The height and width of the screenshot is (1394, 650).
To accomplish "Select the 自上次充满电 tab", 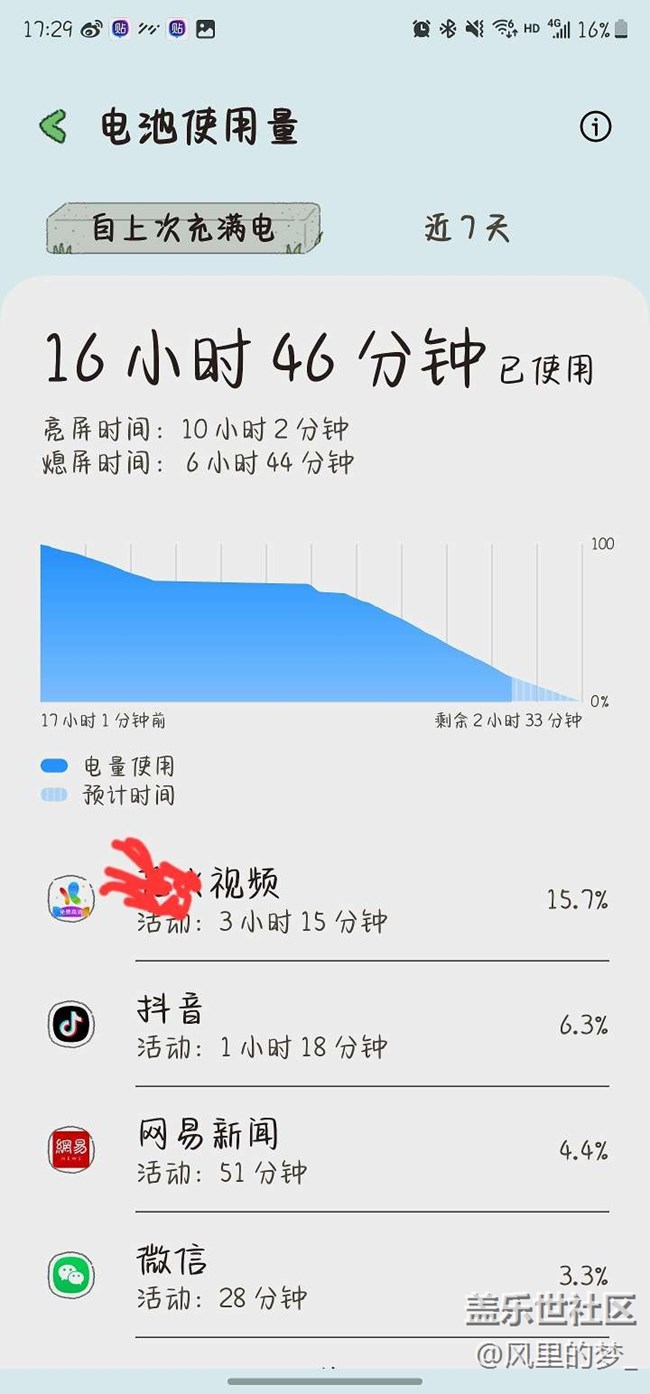I will [x=184, y=228].
